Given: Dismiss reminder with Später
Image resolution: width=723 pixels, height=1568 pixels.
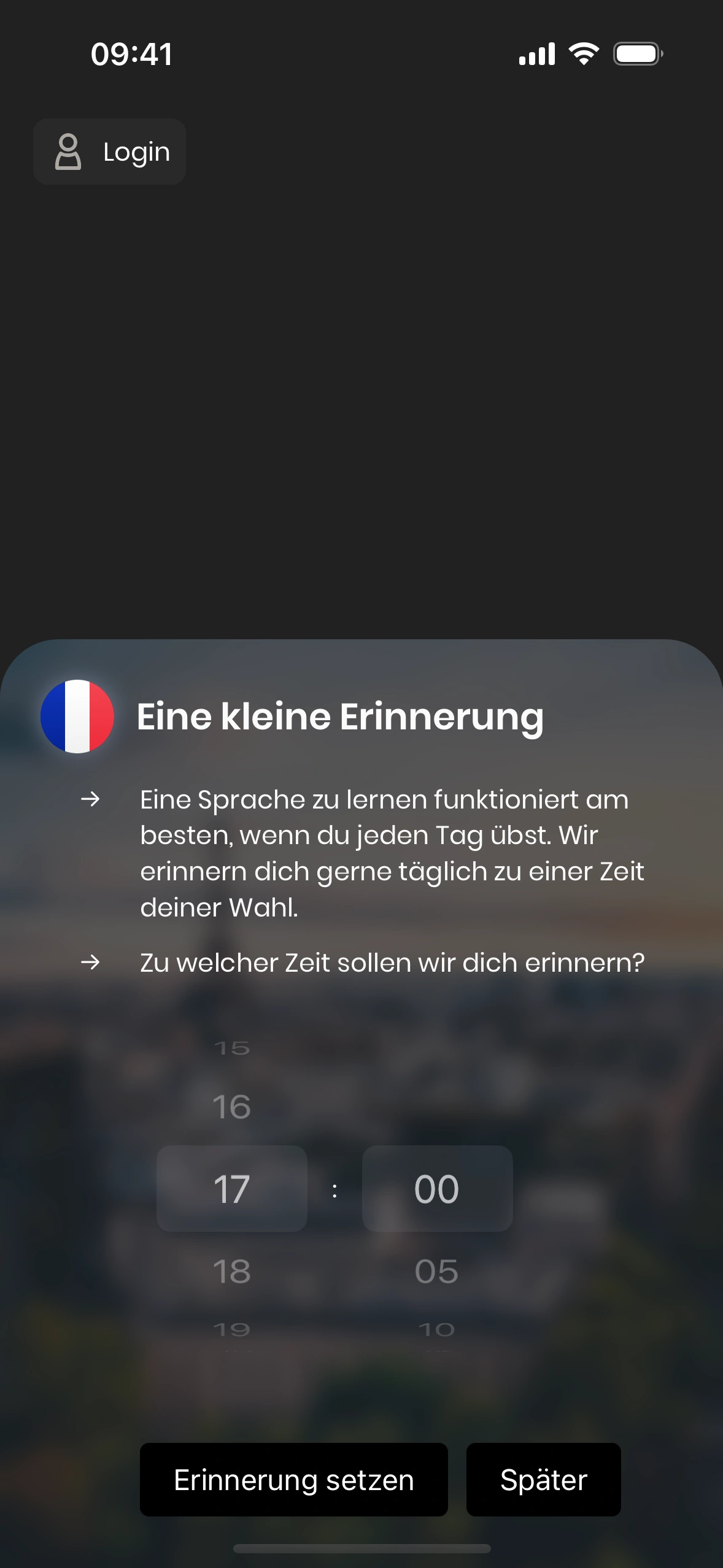Looking at the screenshot, I should (x=543, y=1480).
